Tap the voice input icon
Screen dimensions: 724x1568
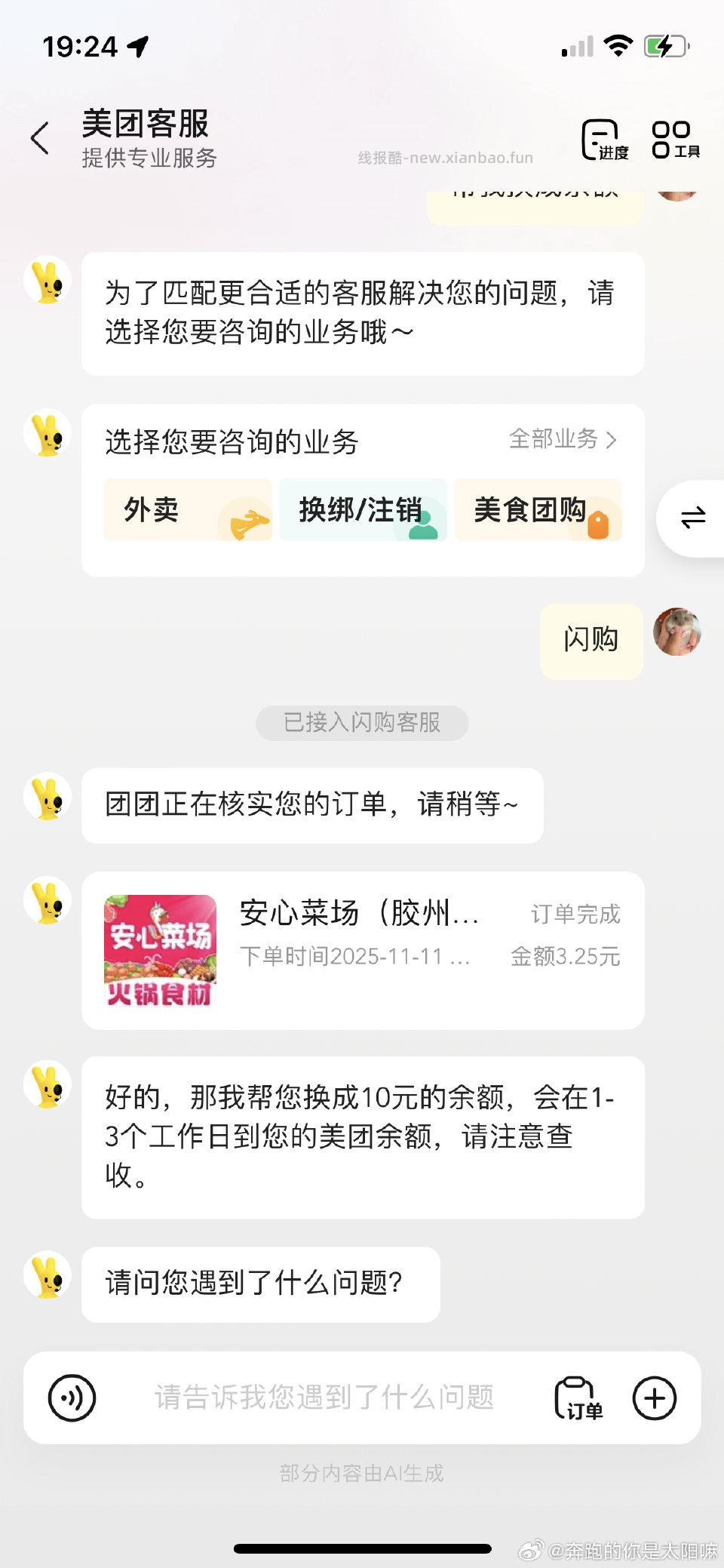pyautogui.click(x=72, y=1397)
